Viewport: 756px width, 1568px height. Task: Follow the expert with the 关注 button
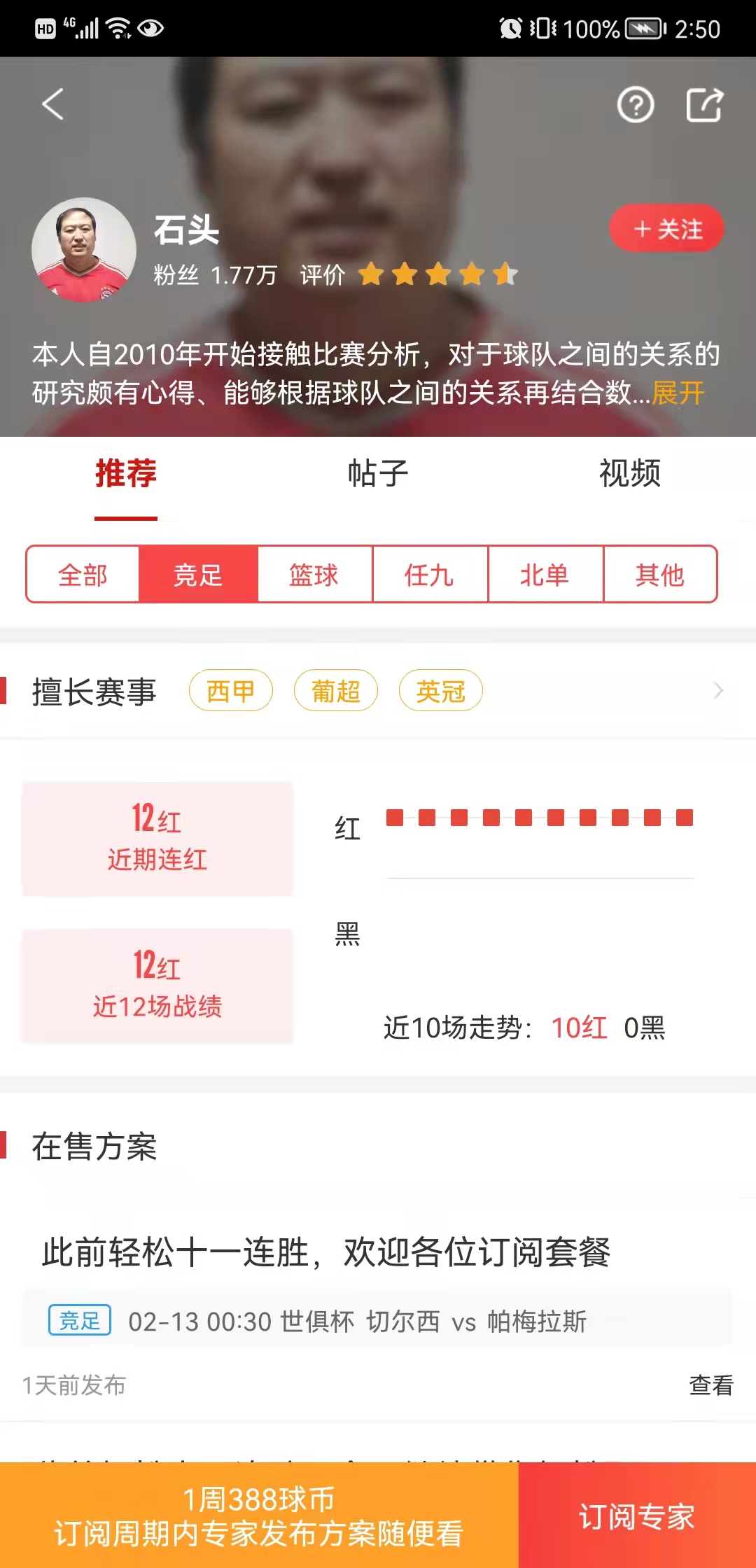[666, 229]
